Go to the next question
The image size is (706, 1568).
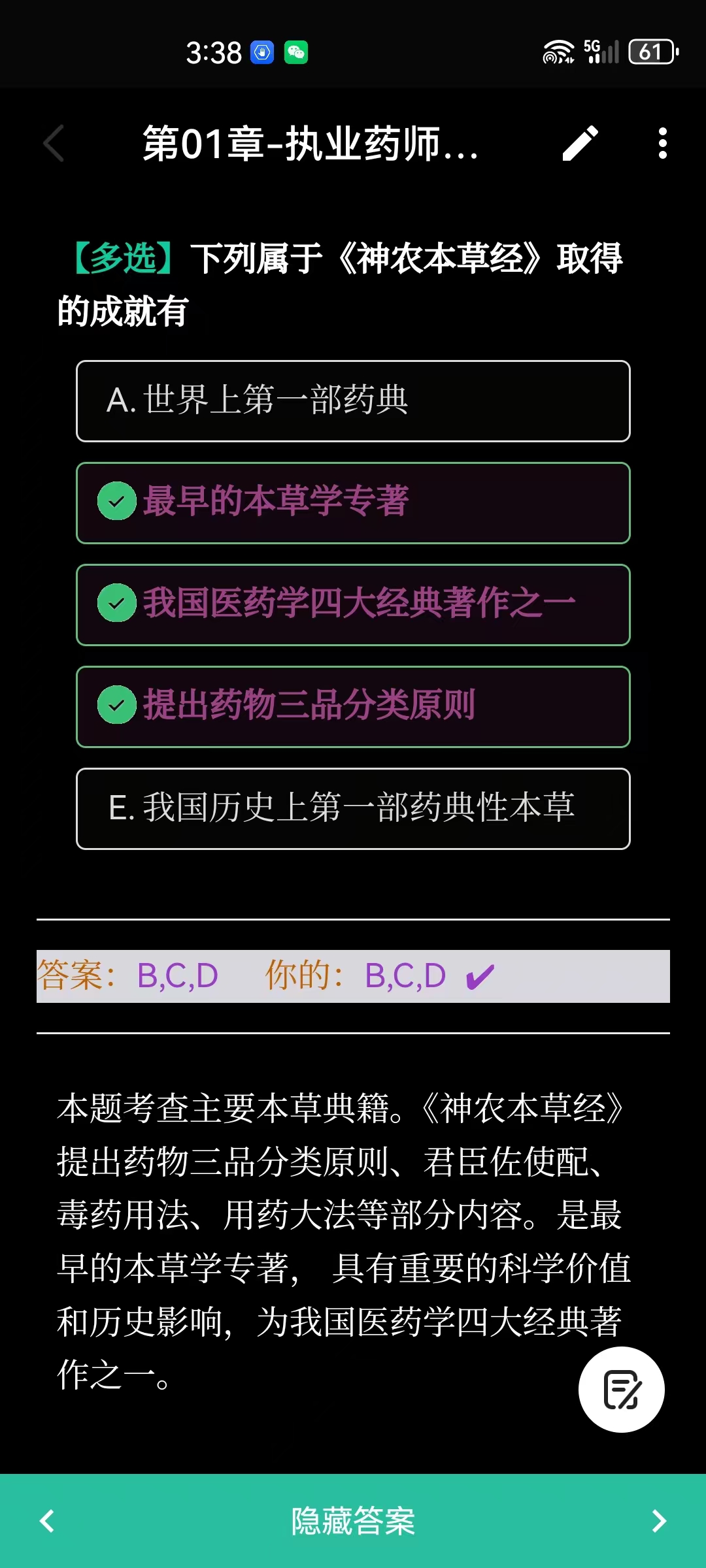click(659, 1521)
